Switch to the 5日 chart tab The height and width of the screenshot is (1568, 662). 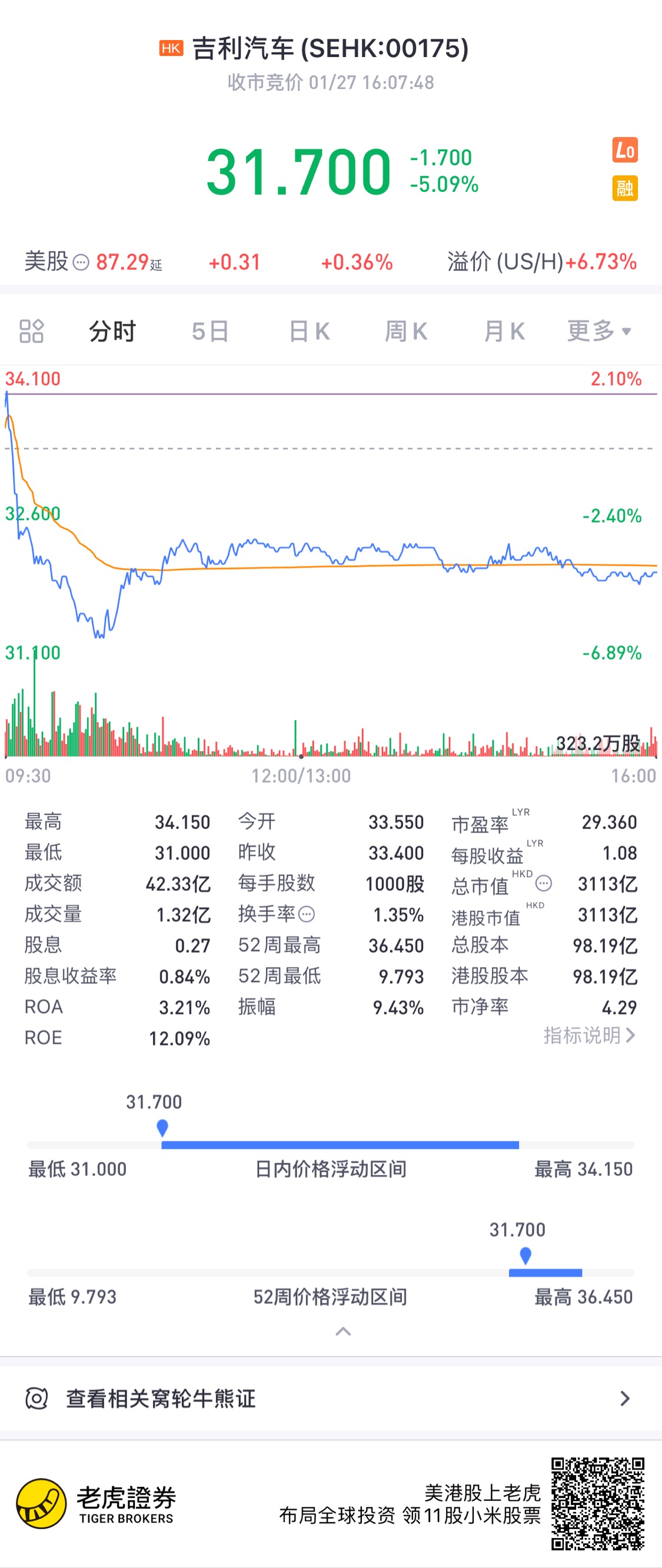pyautogui.click(x=210, y=331)
